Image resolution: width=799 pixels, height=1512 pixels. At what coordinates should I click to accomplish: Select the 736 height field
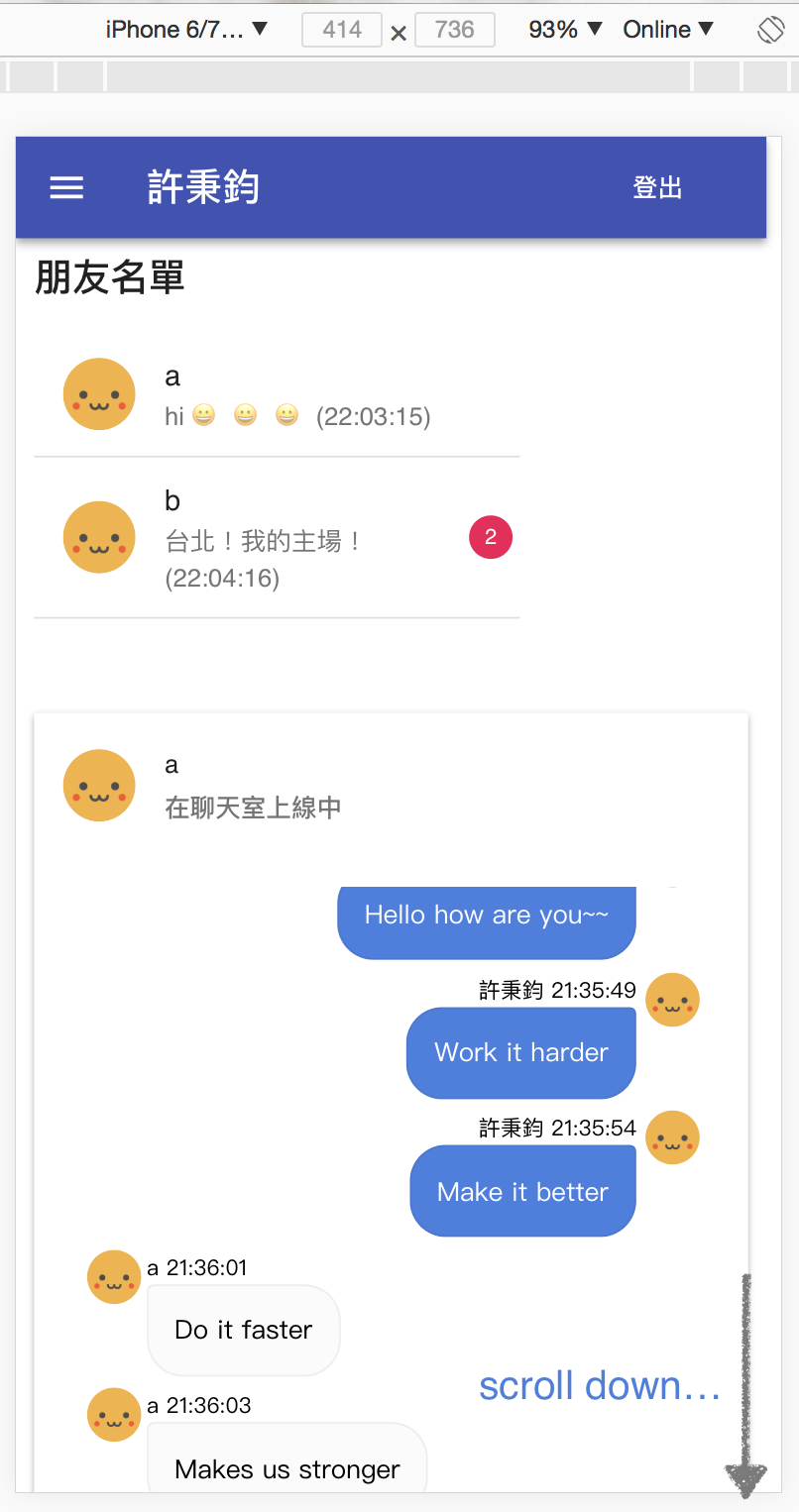[x=455, y=30]
